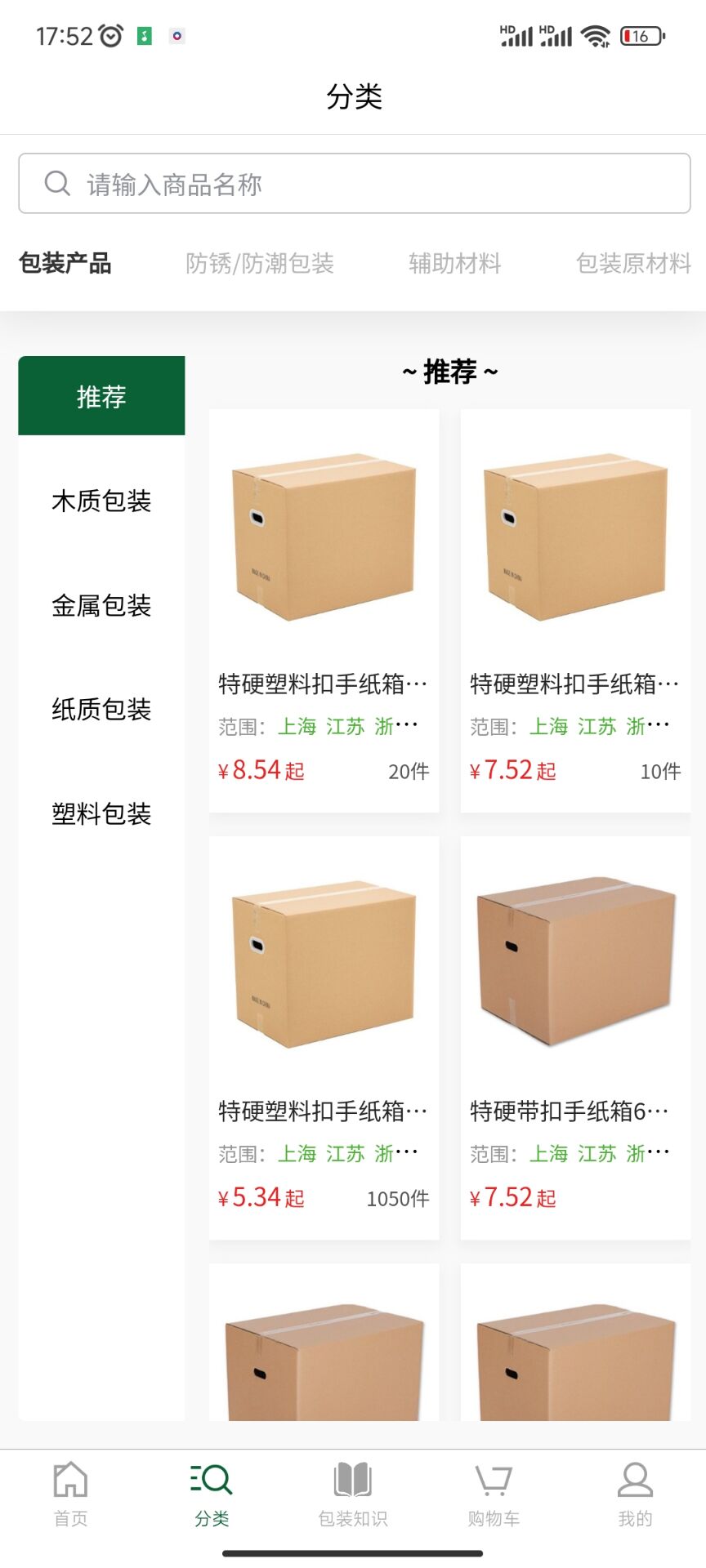Switch to 辅助材料 top tab
The image size is (706, 1568).
click(454, 263)
